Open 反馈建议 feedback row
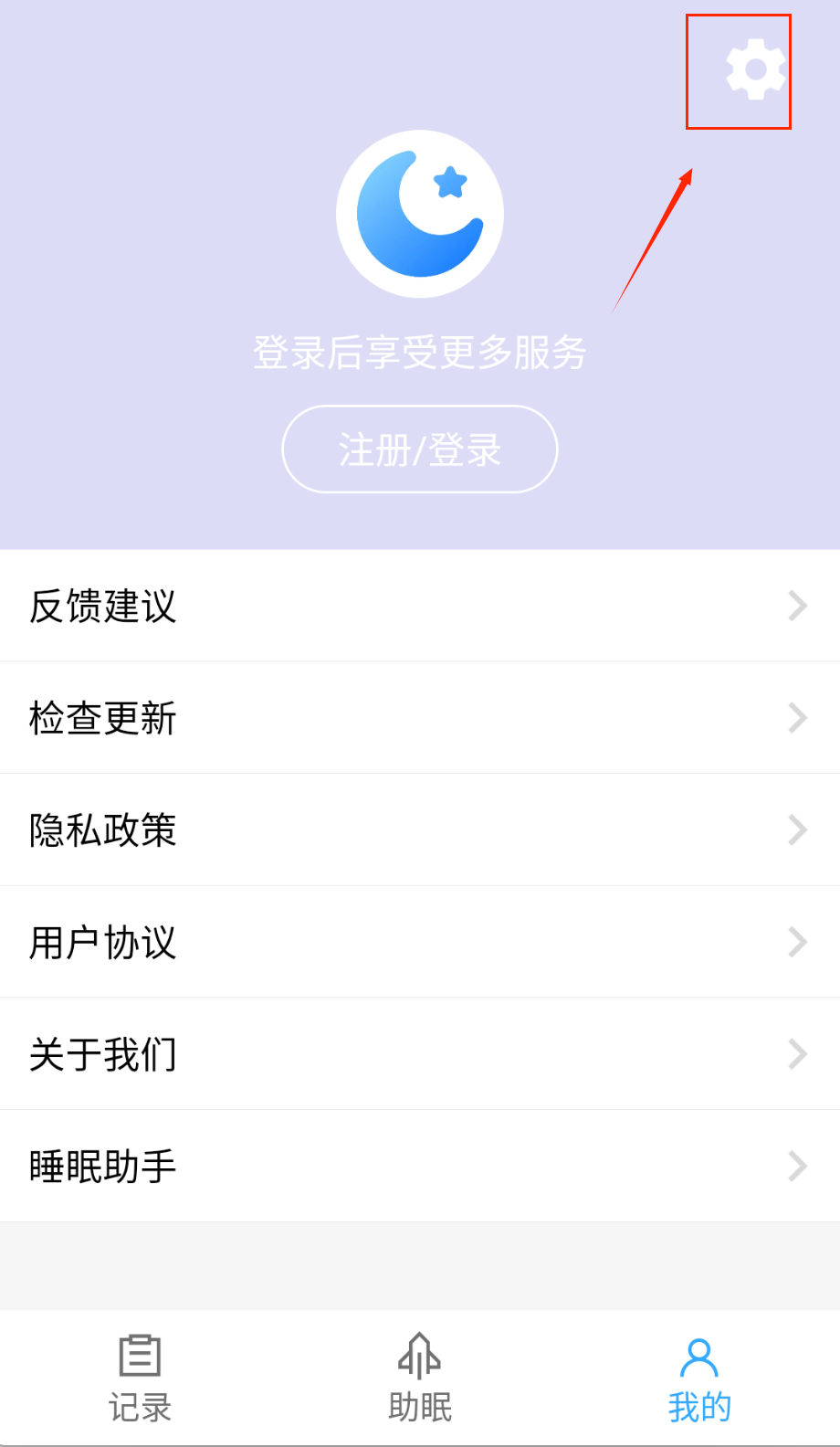Image resolution: width=840 pixels, height=1447 pixels. coord(420,606)
